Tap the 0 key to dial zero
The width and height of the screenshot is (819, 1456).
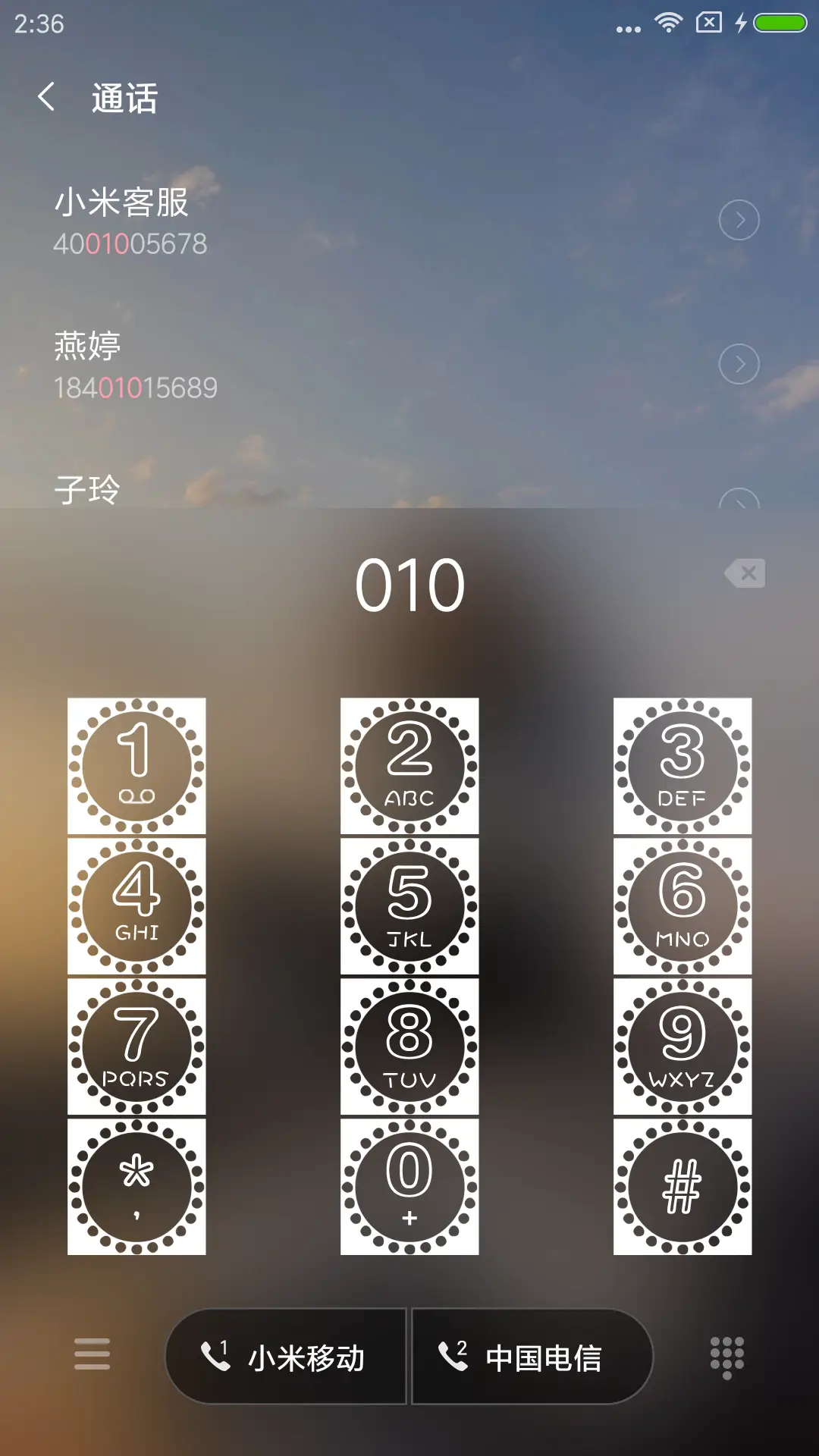[409, 1187]
